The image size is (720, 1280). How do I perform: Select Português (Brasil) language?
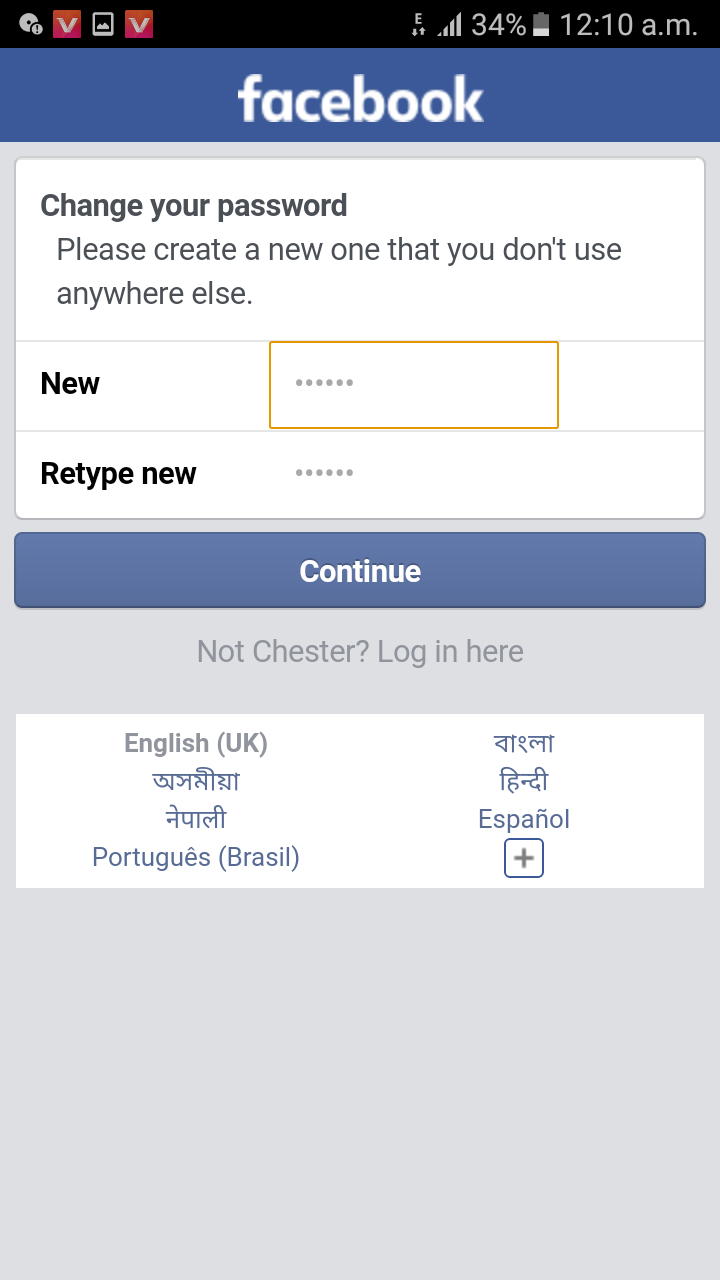tap(196, 857)
